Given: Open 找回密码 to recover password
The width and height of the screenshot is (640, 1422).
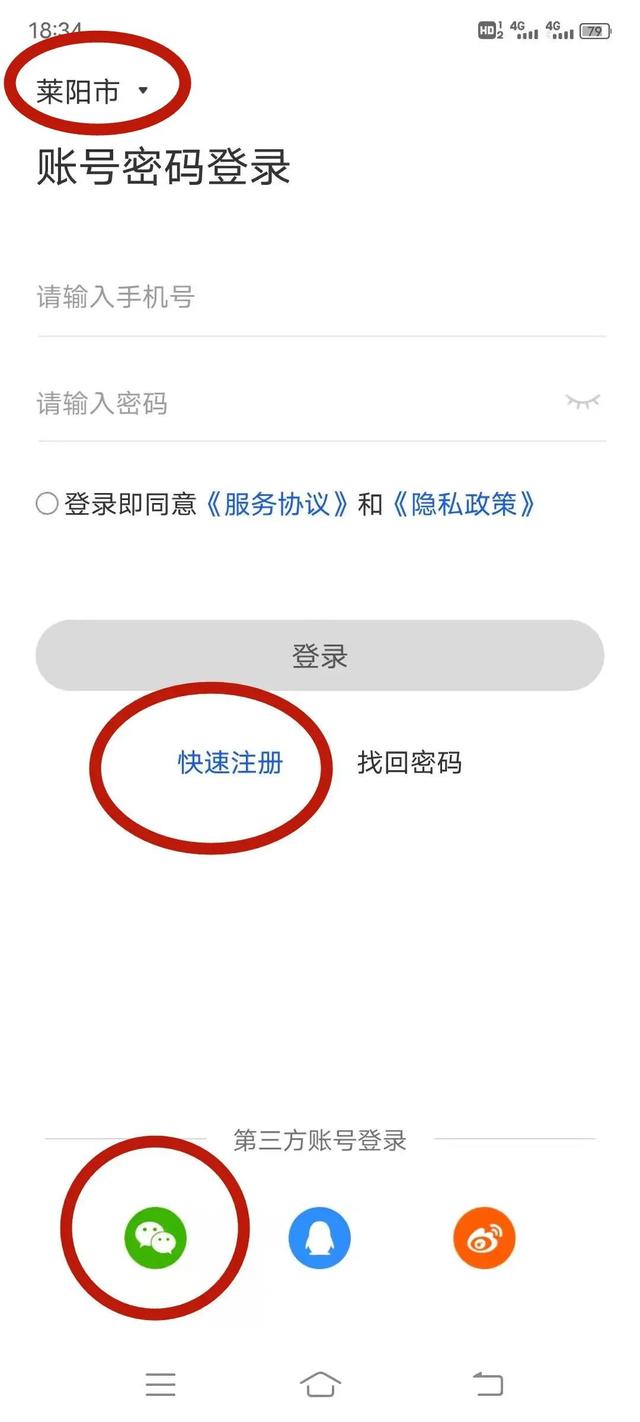Looking at the screenshot, I should (x=409, y=763).
